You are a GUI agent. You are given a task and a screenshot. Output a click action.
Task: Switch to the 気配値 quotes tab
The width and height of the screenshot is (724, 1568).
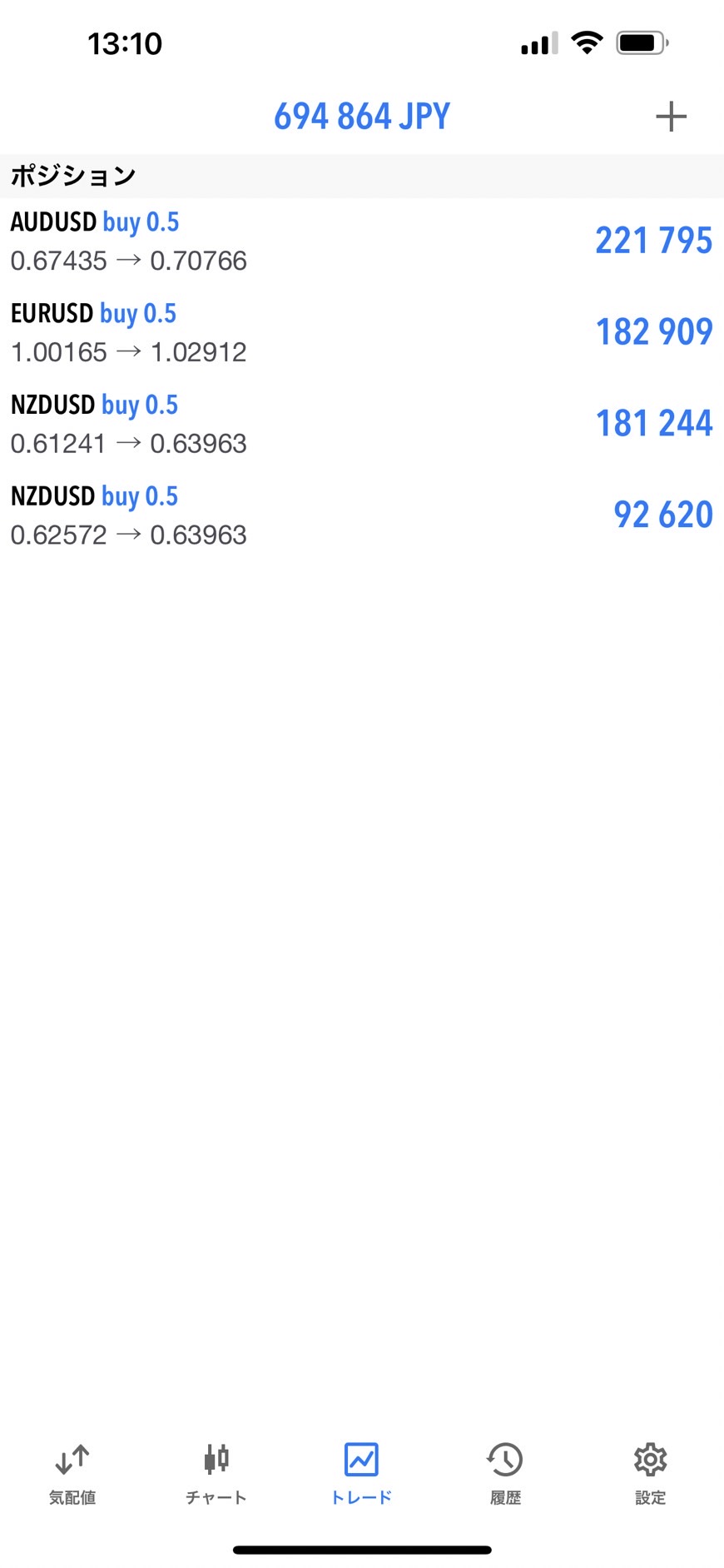point(72,1474)
